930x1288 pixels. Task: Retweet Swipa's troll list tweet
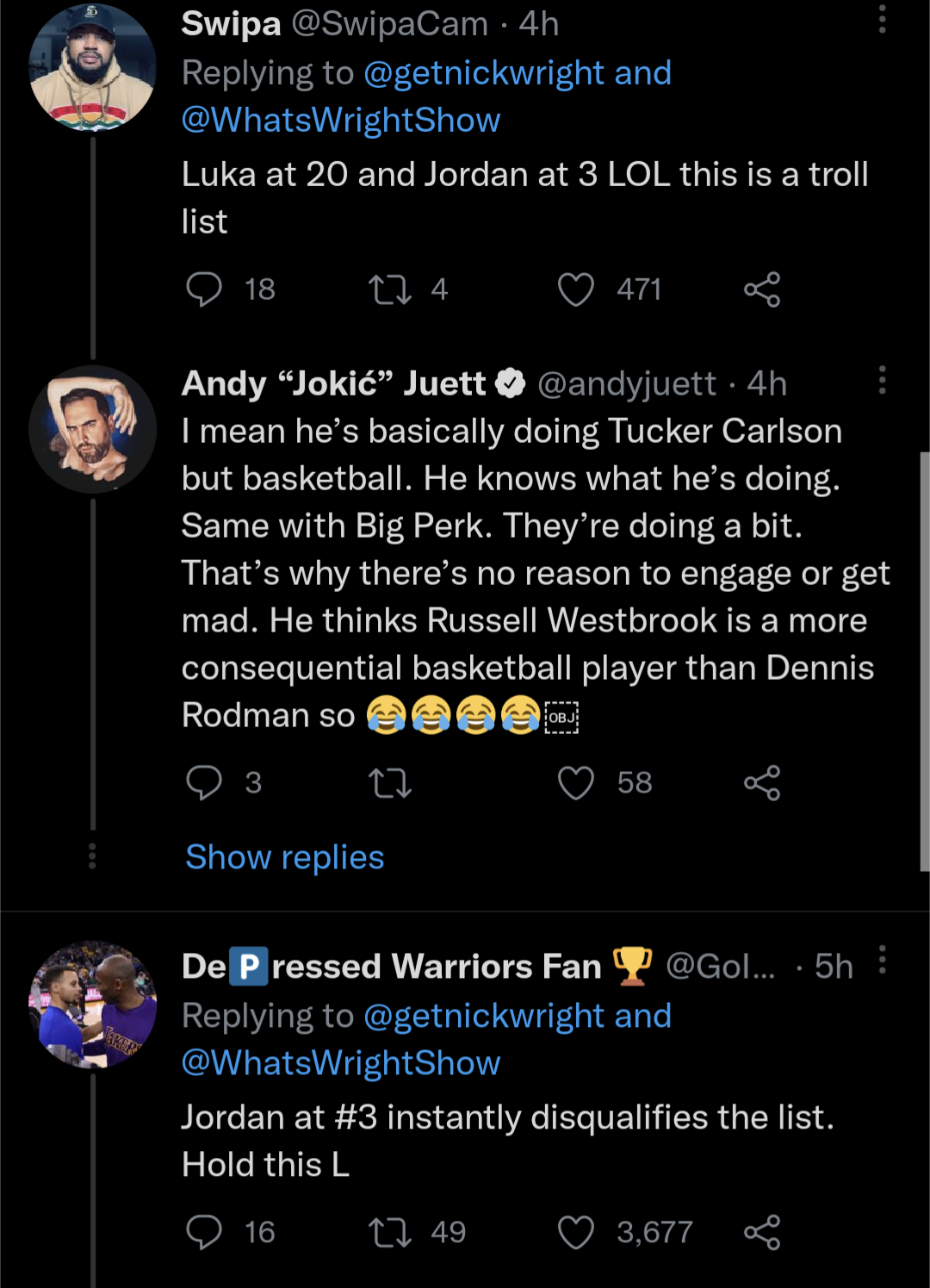[x=390, y=289]
